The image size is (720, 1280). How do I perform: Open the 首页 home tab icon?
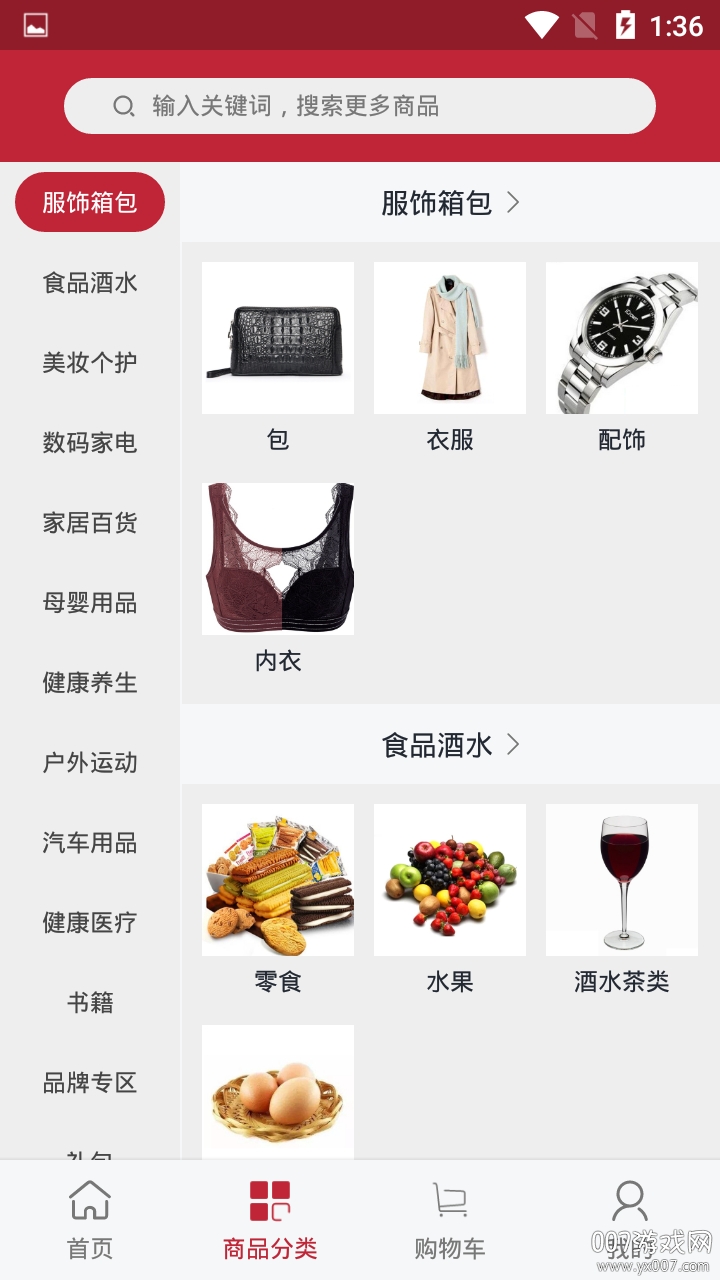click(x=89, y=1207)
